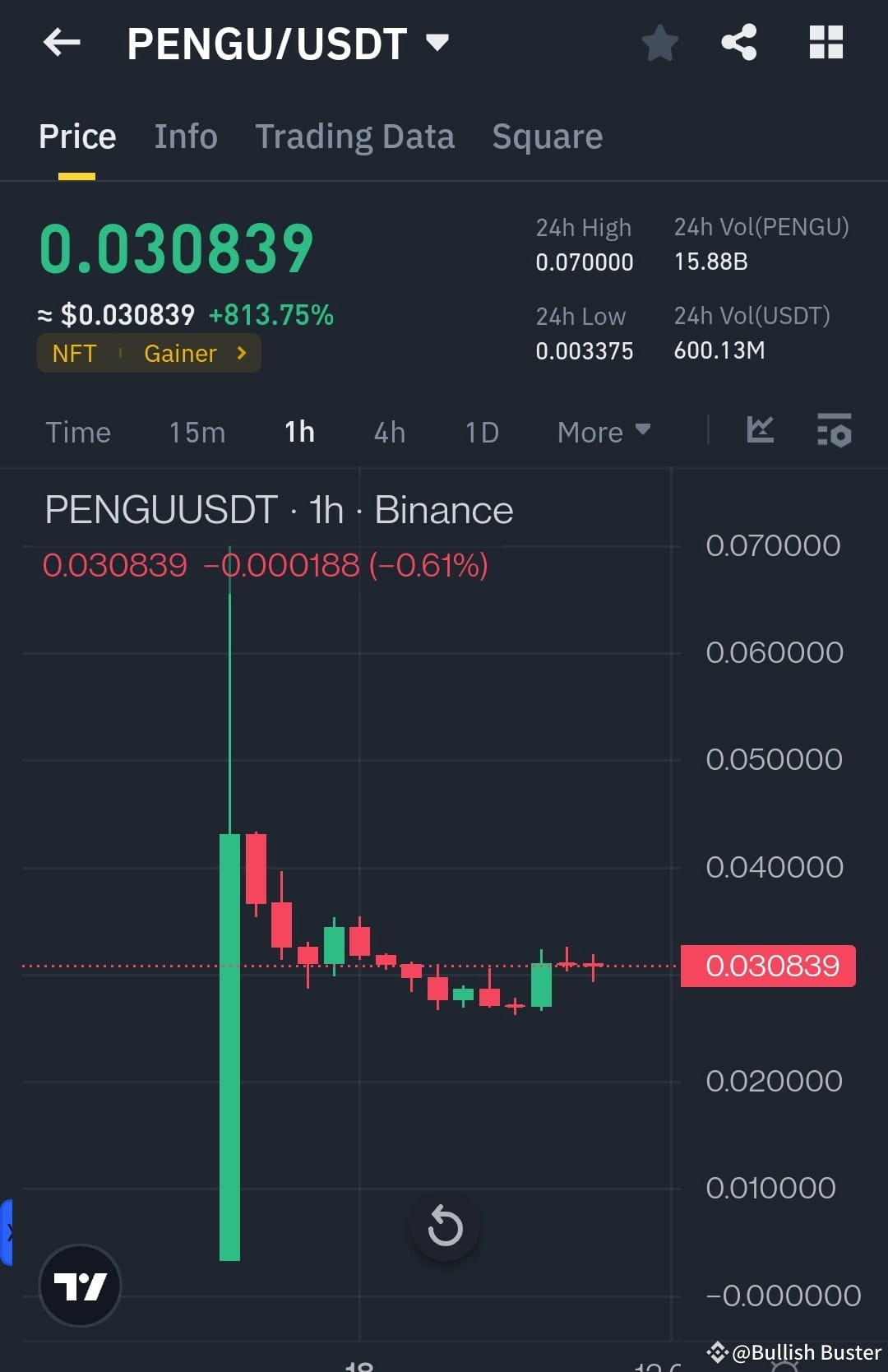888x1372 pixels.
Task: Click the TradingView logo on the chart
Action: [80, 1286]
